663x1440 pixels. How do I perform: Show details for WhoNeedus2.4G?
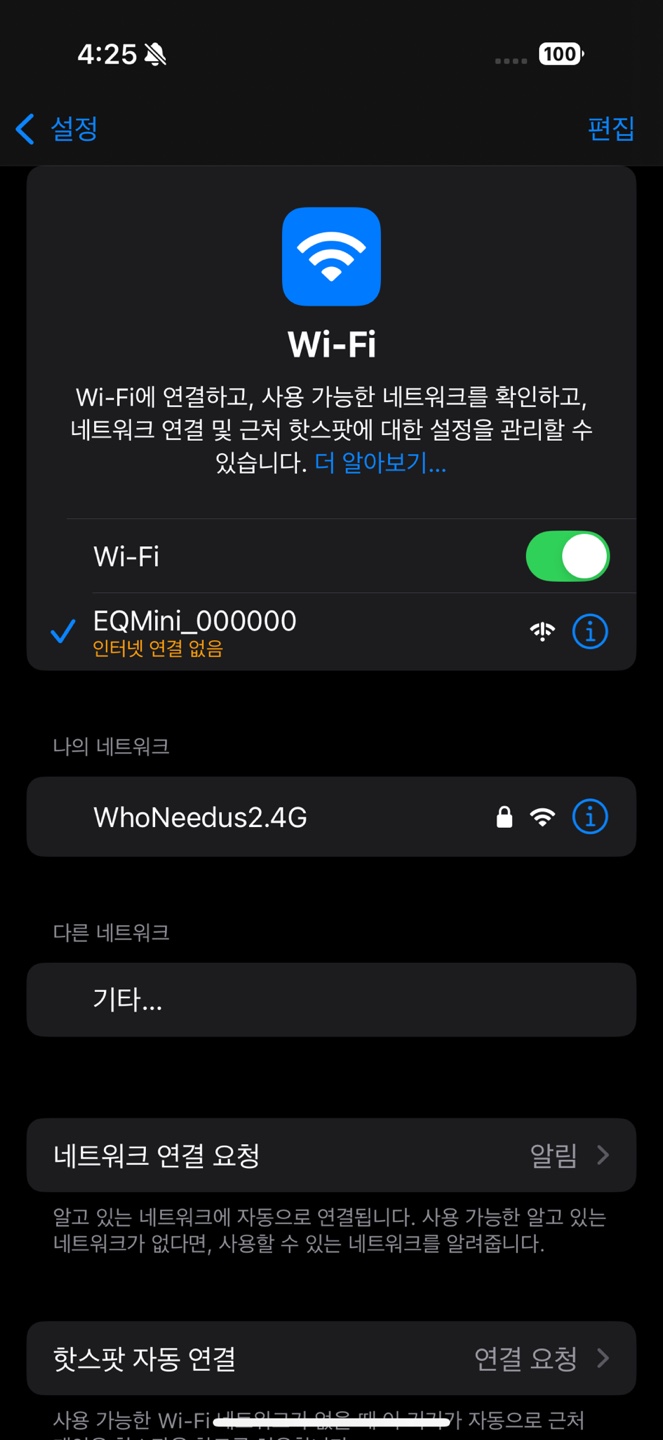(589, 818)
